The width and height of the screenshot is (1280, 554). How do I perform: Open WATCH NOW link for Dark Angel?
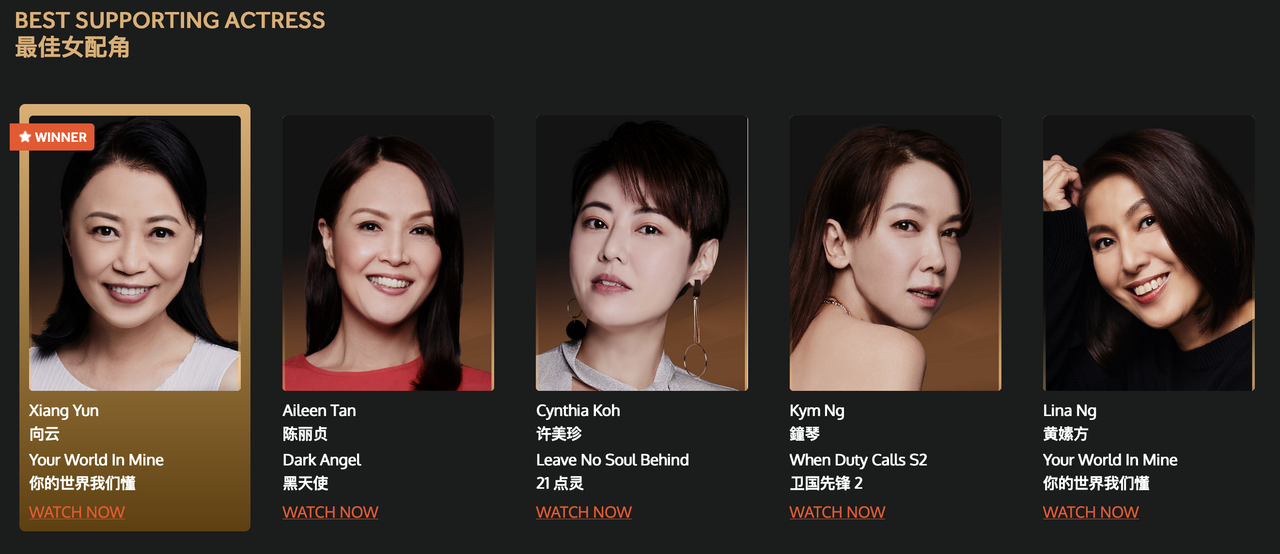click(330, 512)
